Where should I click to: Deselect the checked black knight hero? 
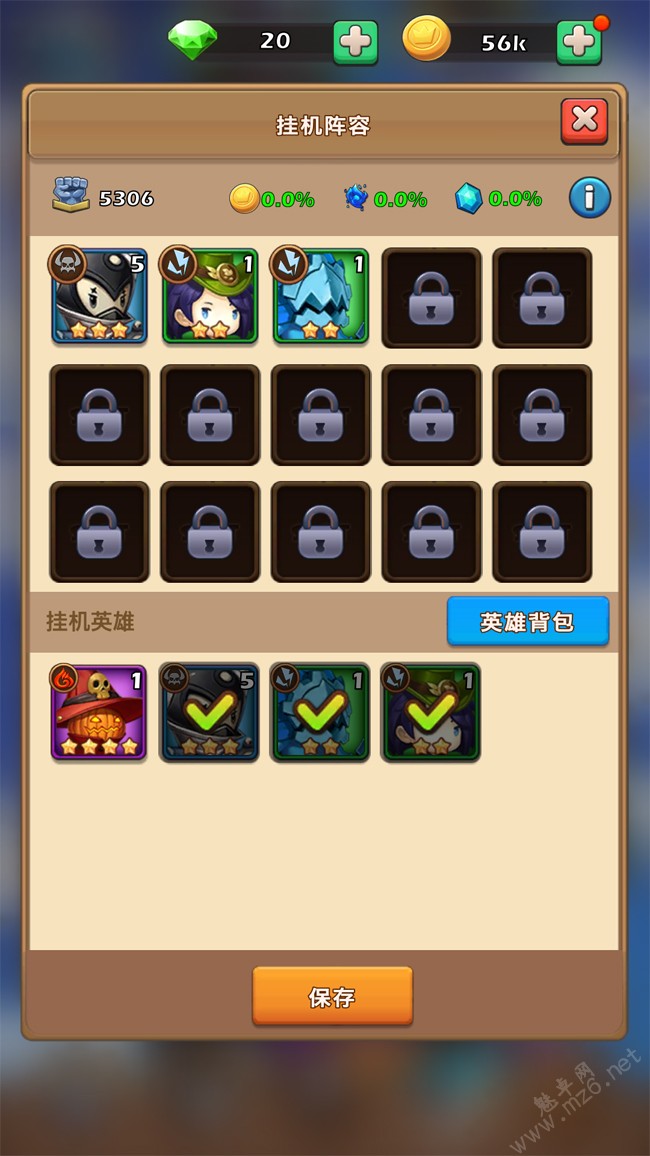pos(210,712)
